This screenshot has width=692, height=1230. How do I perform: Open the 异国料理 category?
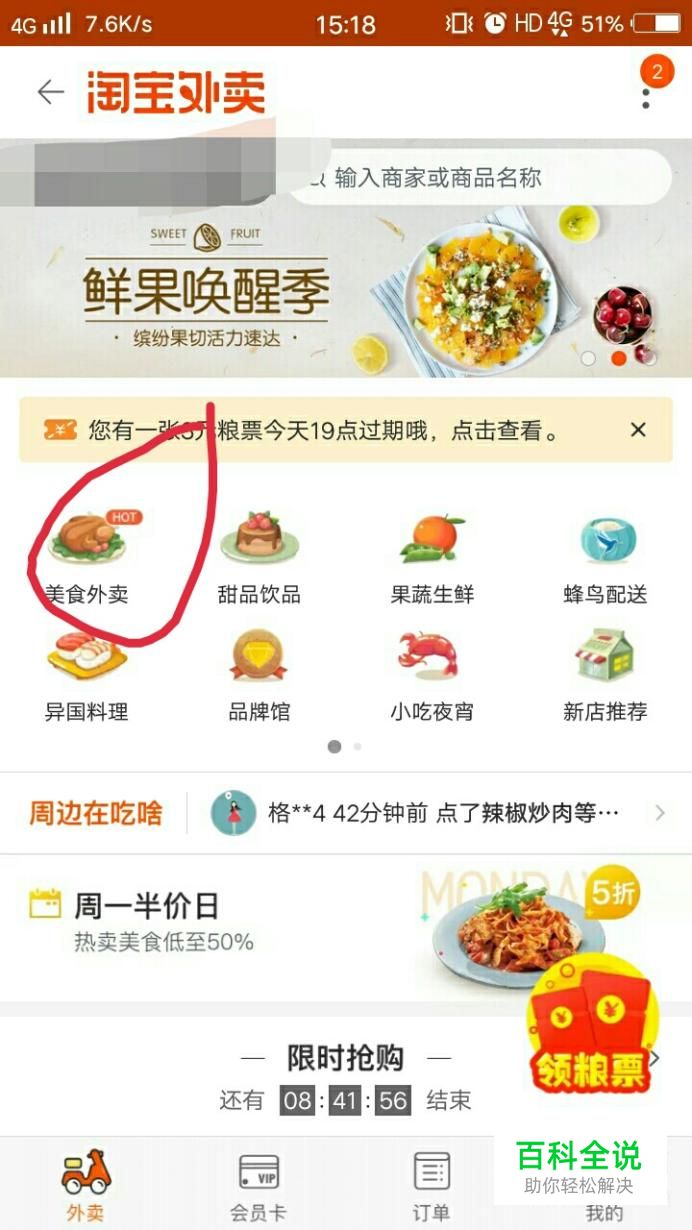[x=87, y=677]
